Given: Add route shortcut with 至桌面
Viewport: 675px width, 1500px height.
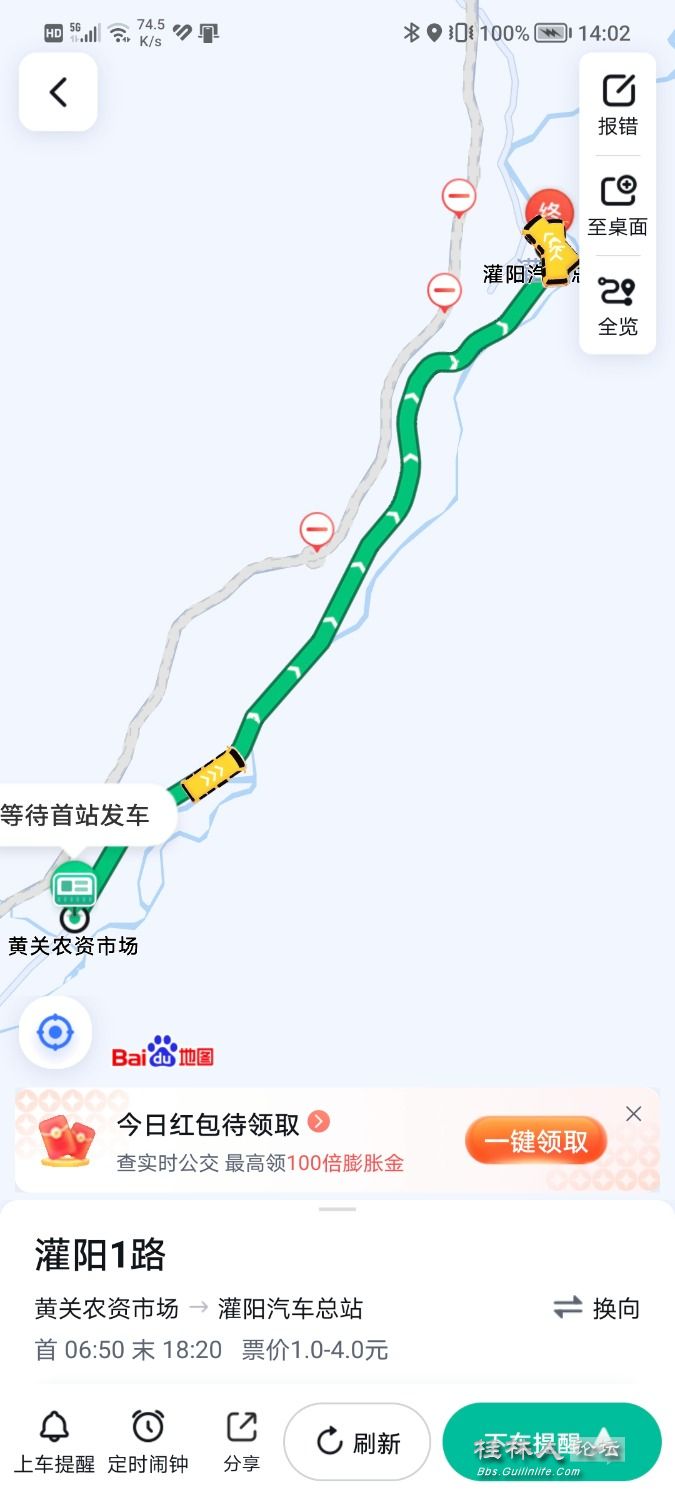Looking at the screenshot, I should click(x=618, y=205).
